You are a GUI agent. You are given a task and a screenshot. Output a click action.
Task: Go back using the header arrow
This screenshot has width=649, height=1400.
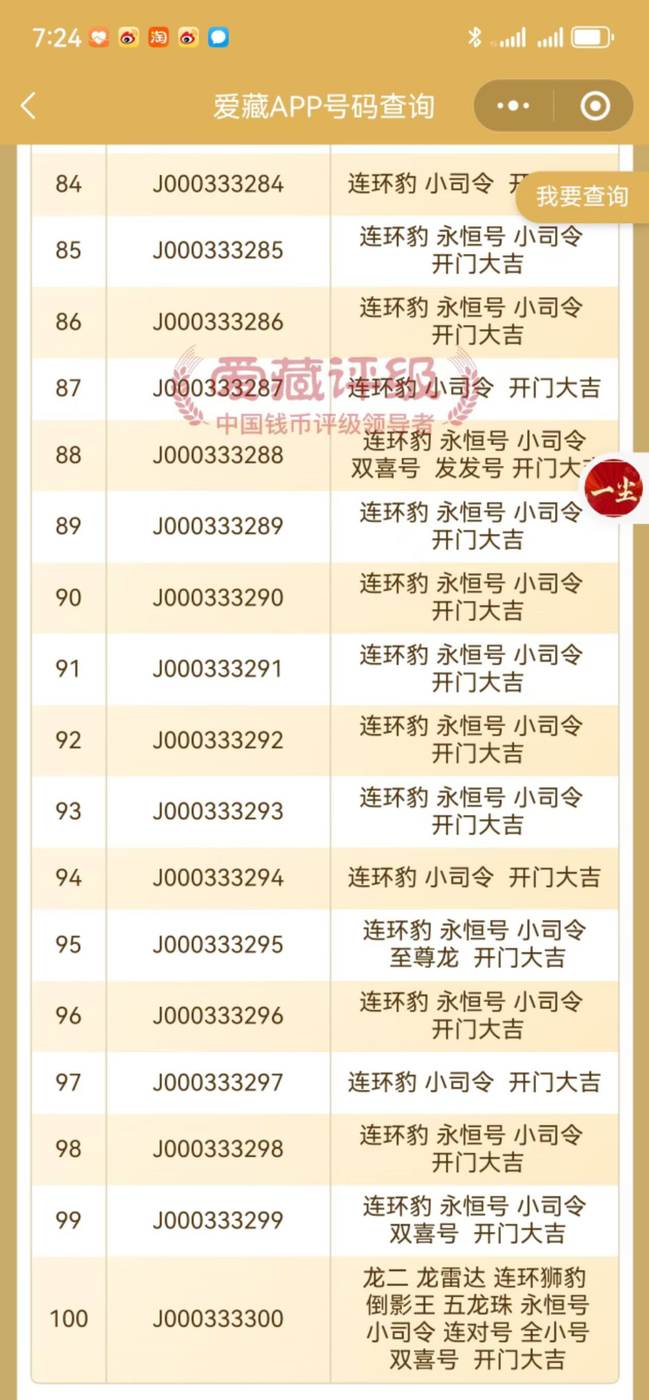[x=28, y=106]
